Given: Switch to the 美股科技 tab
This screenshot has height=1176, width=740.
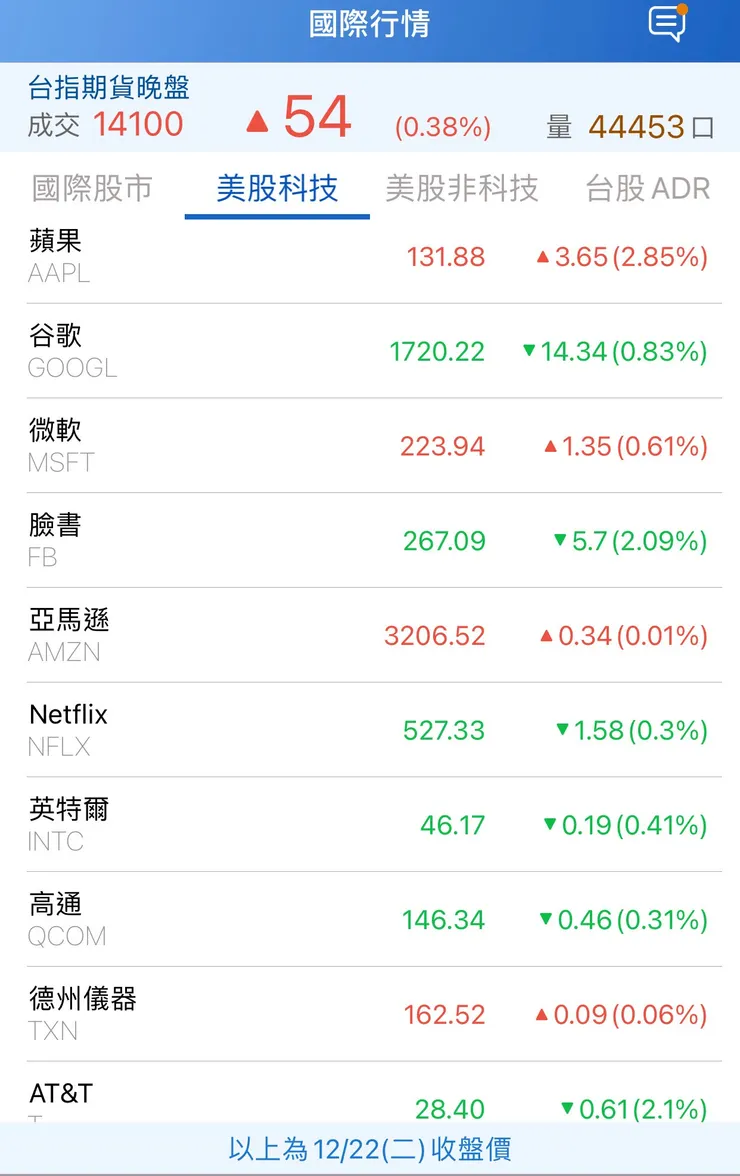Looking at the screenshot, I should pos(277,188).
